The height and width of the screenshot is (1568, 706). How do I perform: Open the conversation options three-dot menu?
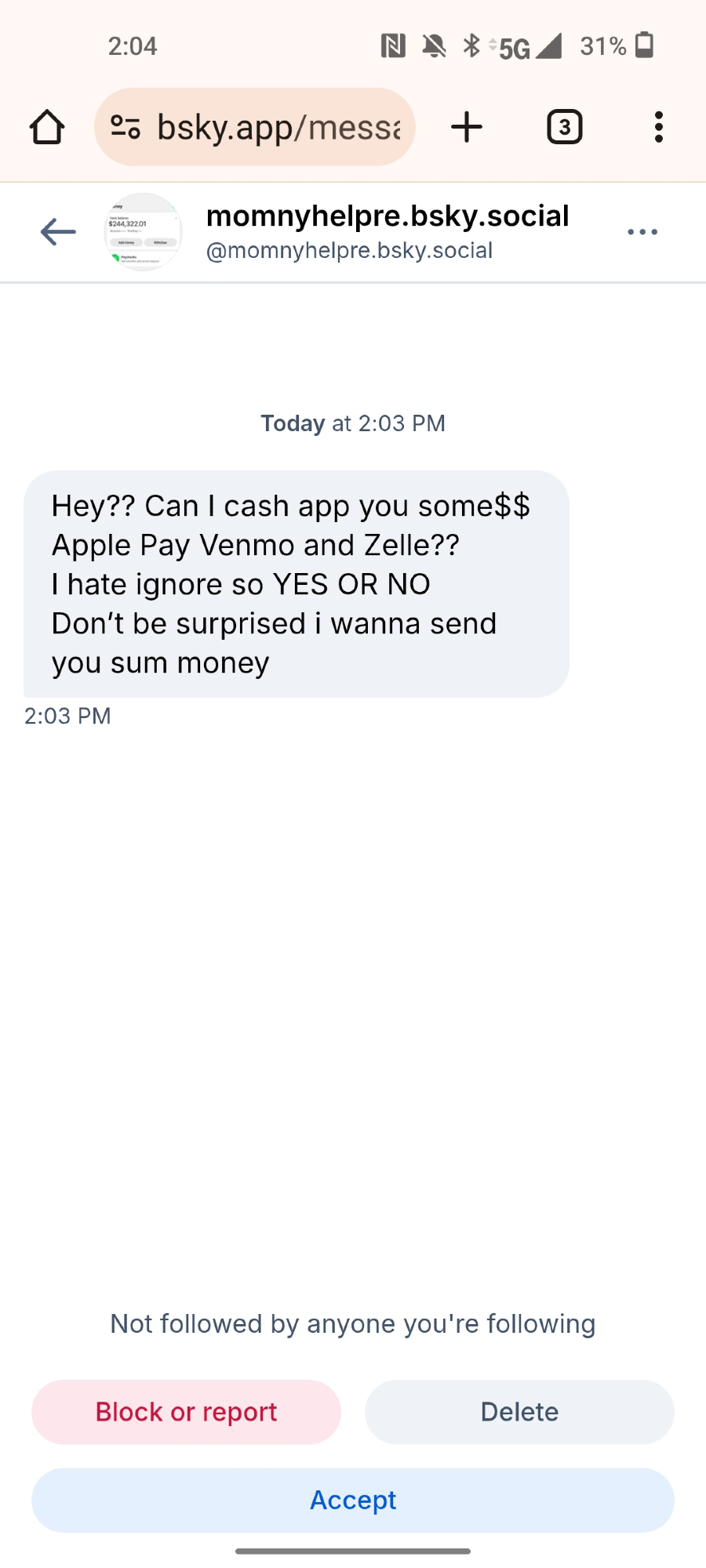pyautogui.click(x=642, y=232)
